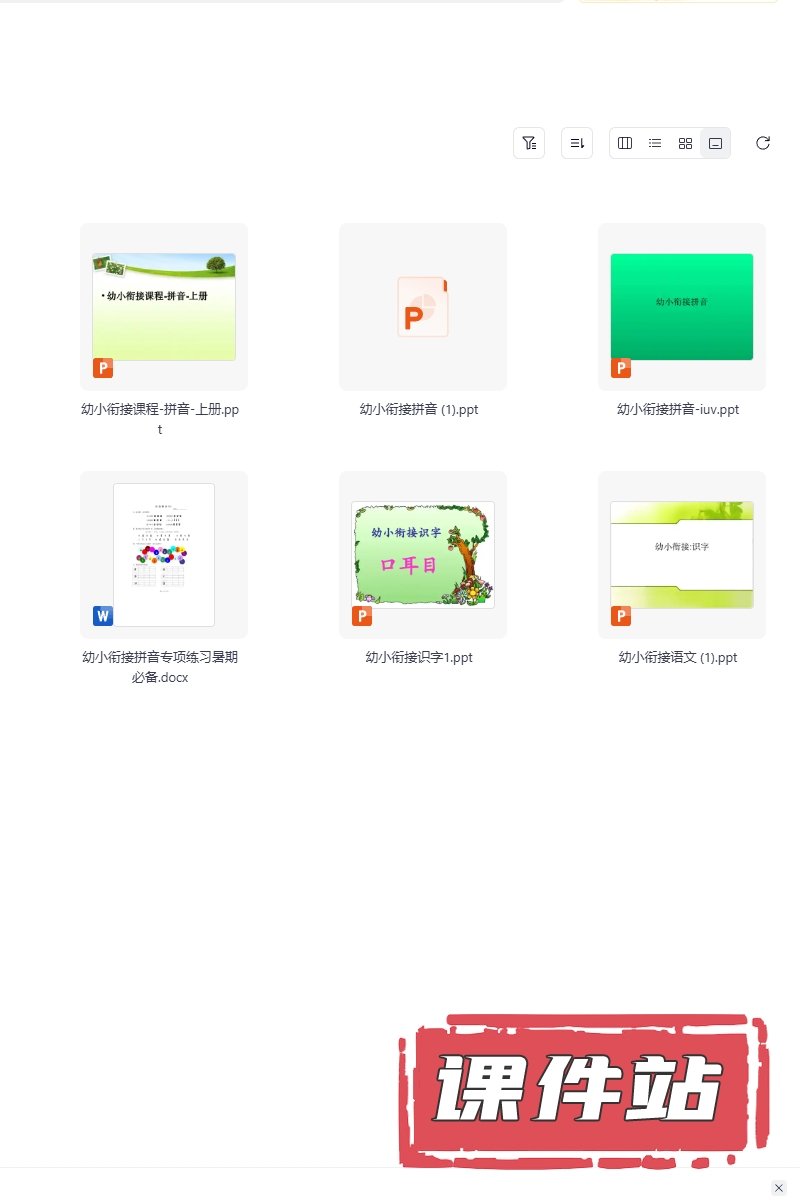The width and height of the screenshot is (800, 1200).
Task: Refresh the file list
Action: (763, 143)
